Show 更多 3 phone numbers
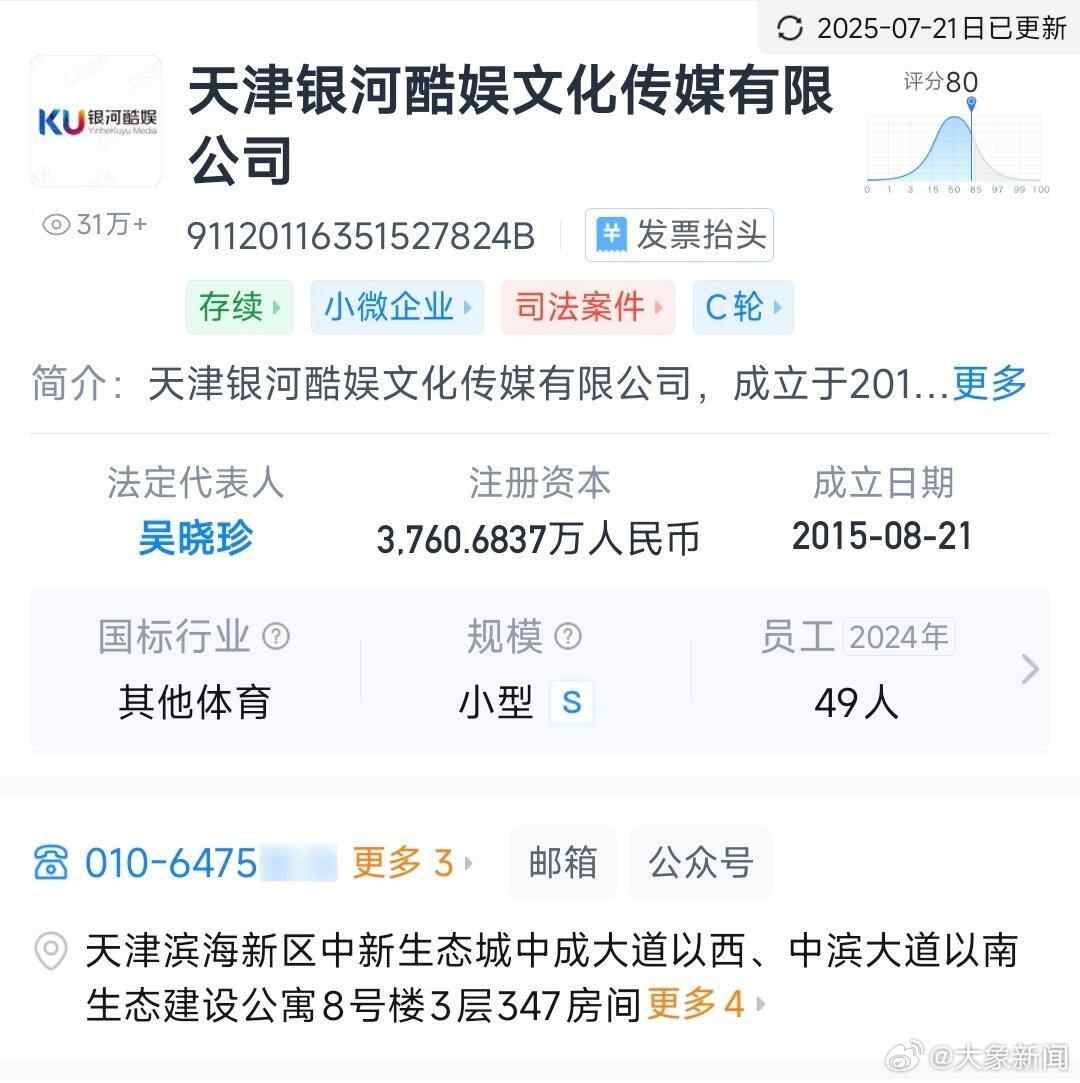This screenshot has width=1080, height=1083. pyautogui.click(x=412, y=863)
